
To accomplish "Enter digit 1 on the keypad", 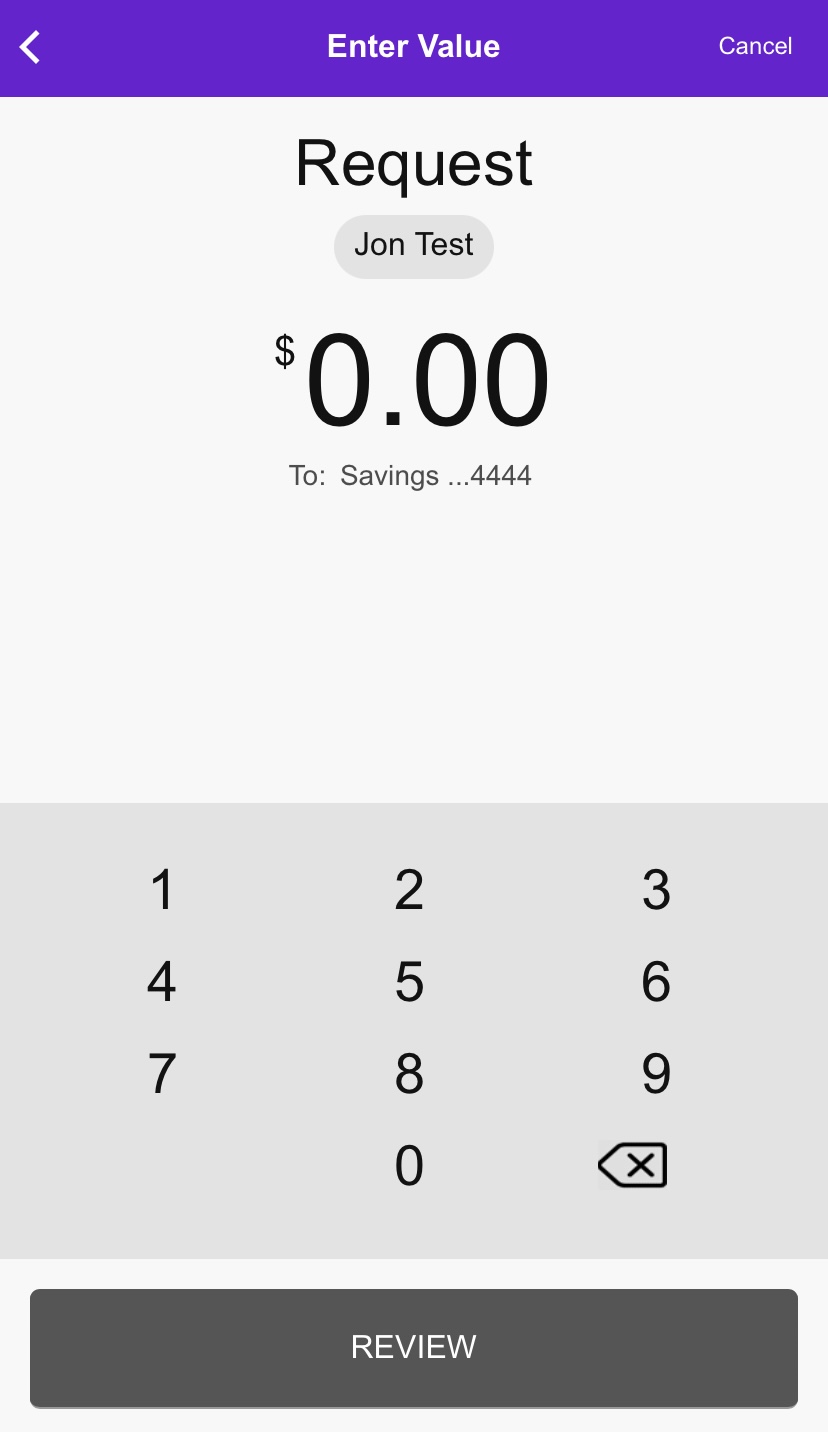I will (162, 890).
